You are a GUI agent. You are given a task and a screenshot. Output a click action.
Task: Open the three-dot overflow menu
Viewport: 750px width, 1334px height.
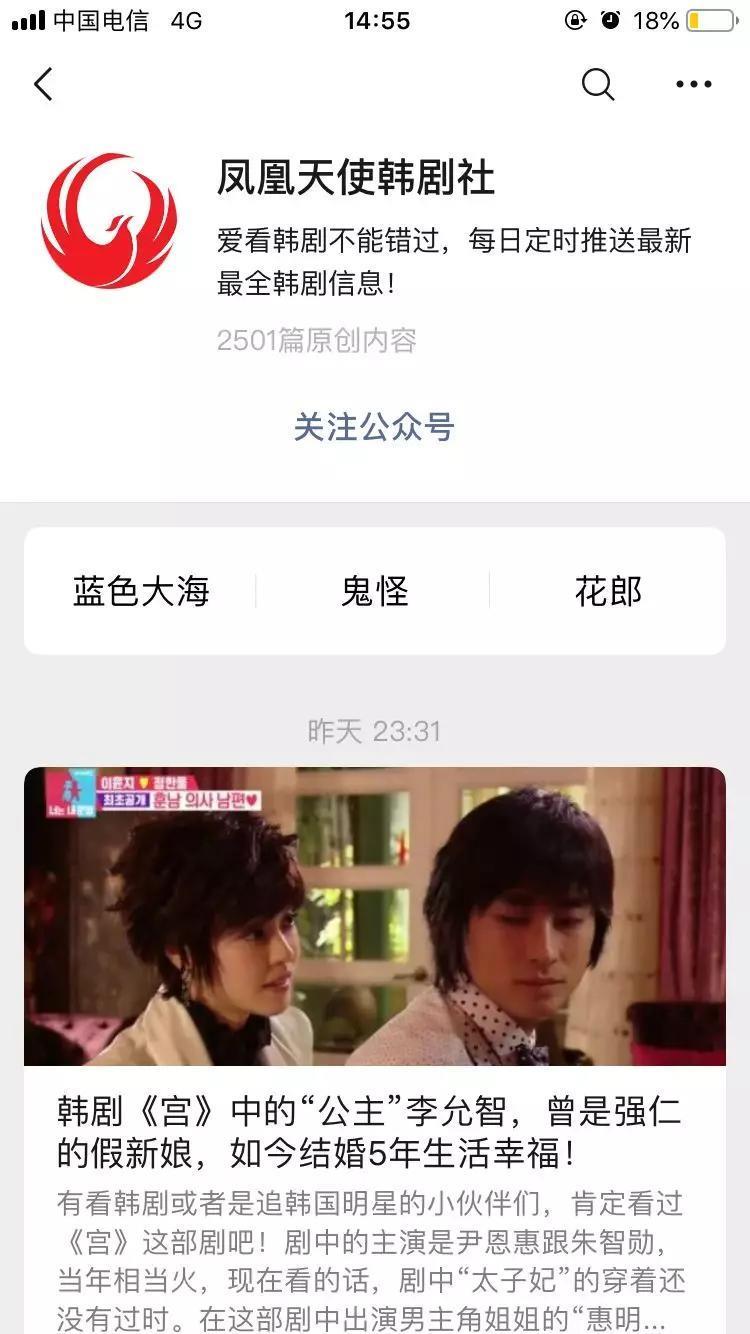(693, 85)
